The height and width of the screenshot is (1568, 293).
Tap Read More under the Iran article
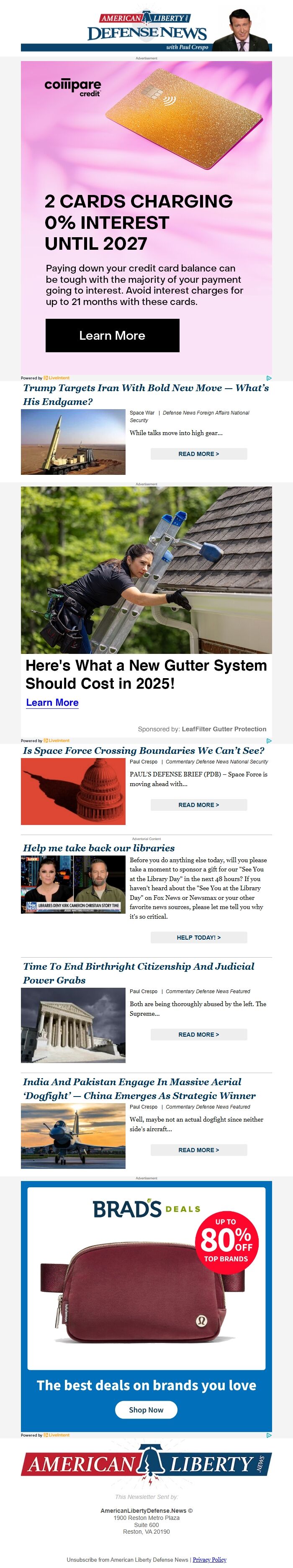click(198, 454)
